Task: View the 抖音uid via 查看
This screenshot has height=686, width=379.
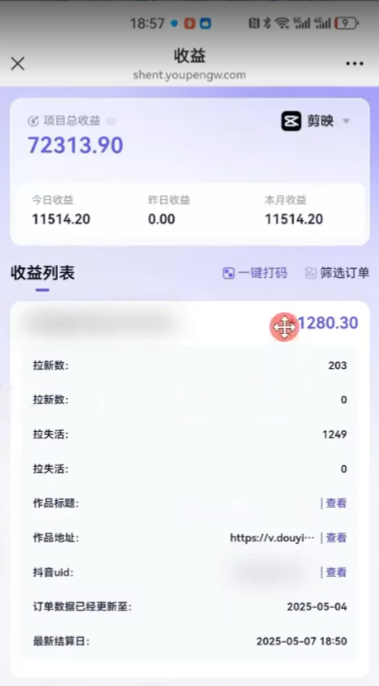Action: click(336, 572)
